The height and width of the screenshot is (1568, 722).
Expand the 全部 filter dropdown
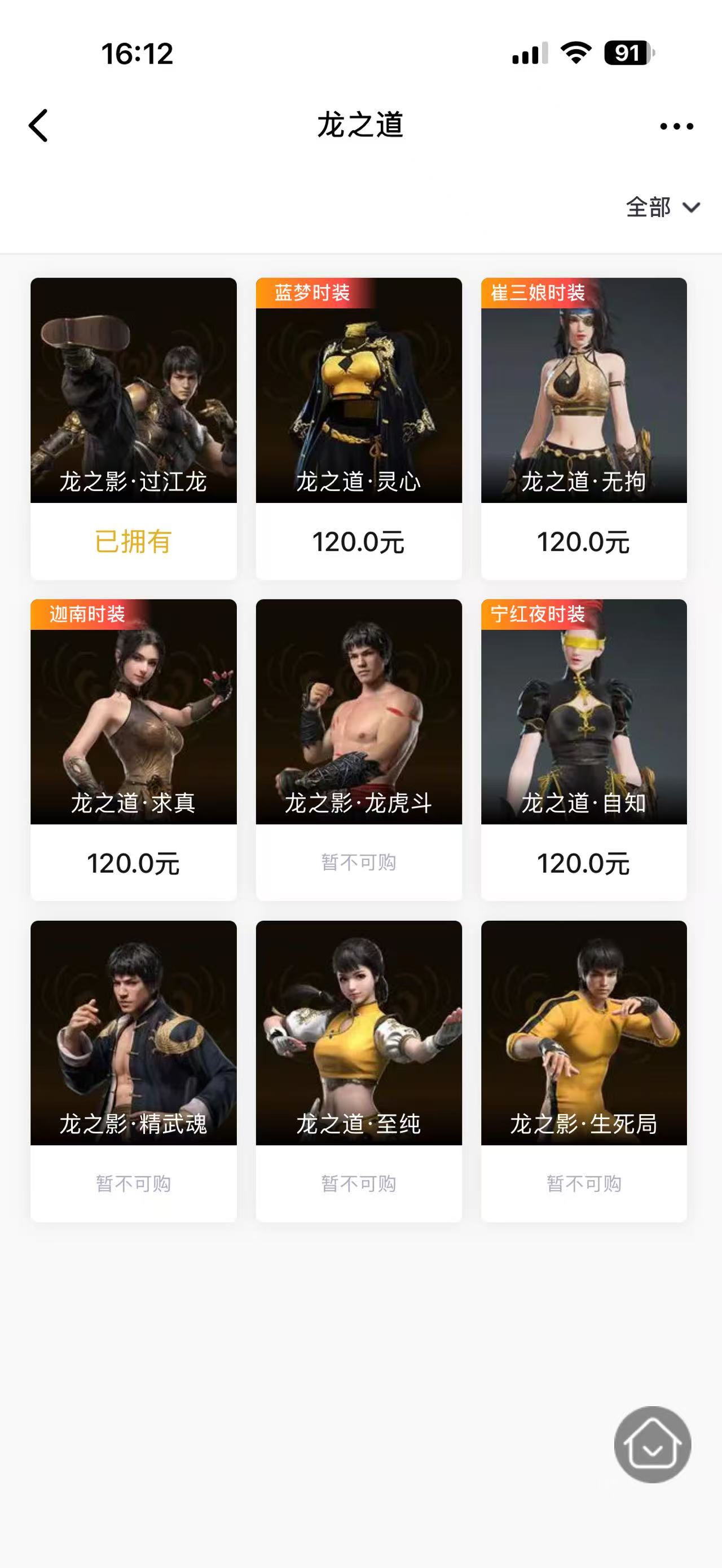point(663,207)
